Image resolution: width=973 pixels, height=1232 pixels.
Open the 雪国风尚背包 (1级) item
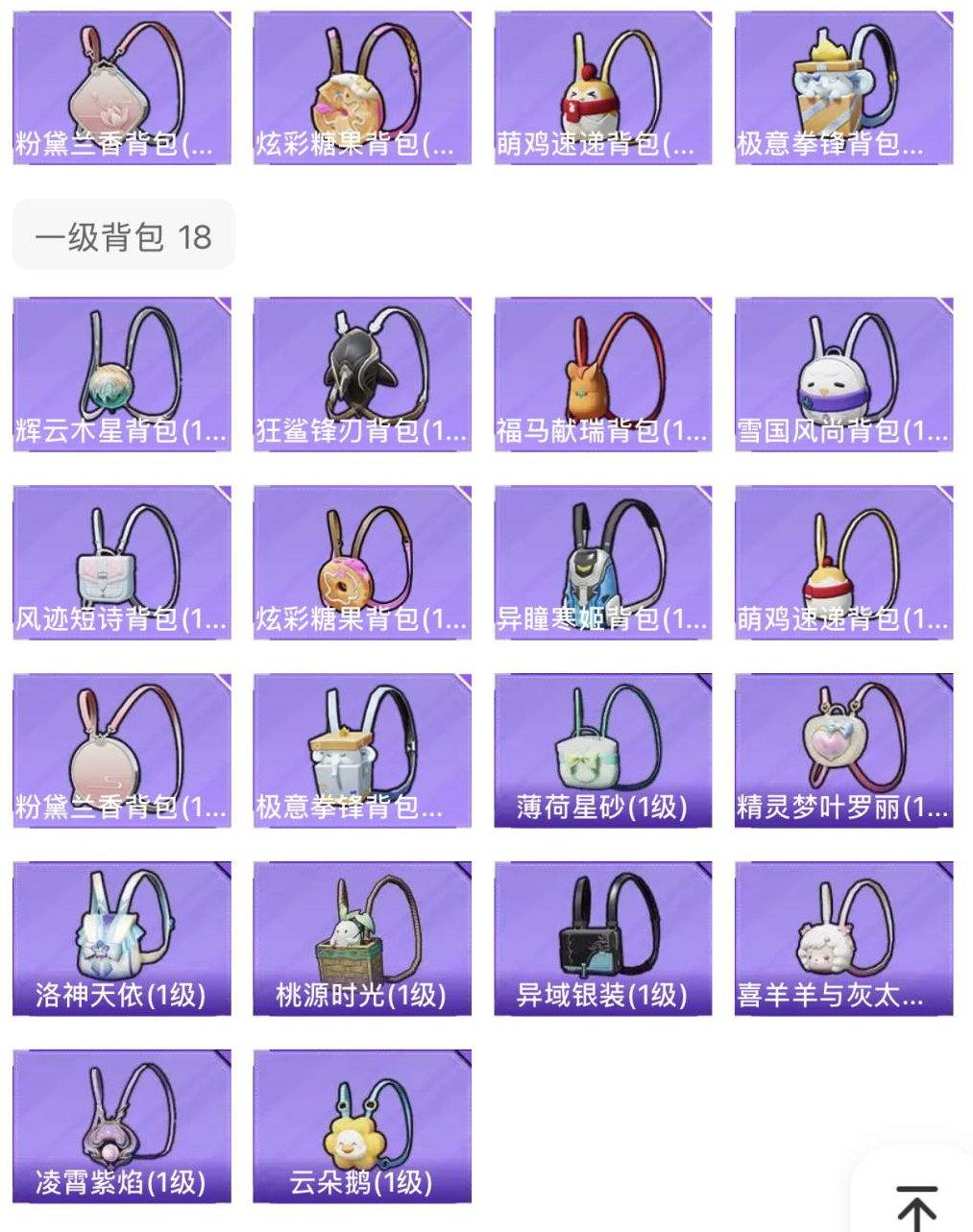click(842, 373)
